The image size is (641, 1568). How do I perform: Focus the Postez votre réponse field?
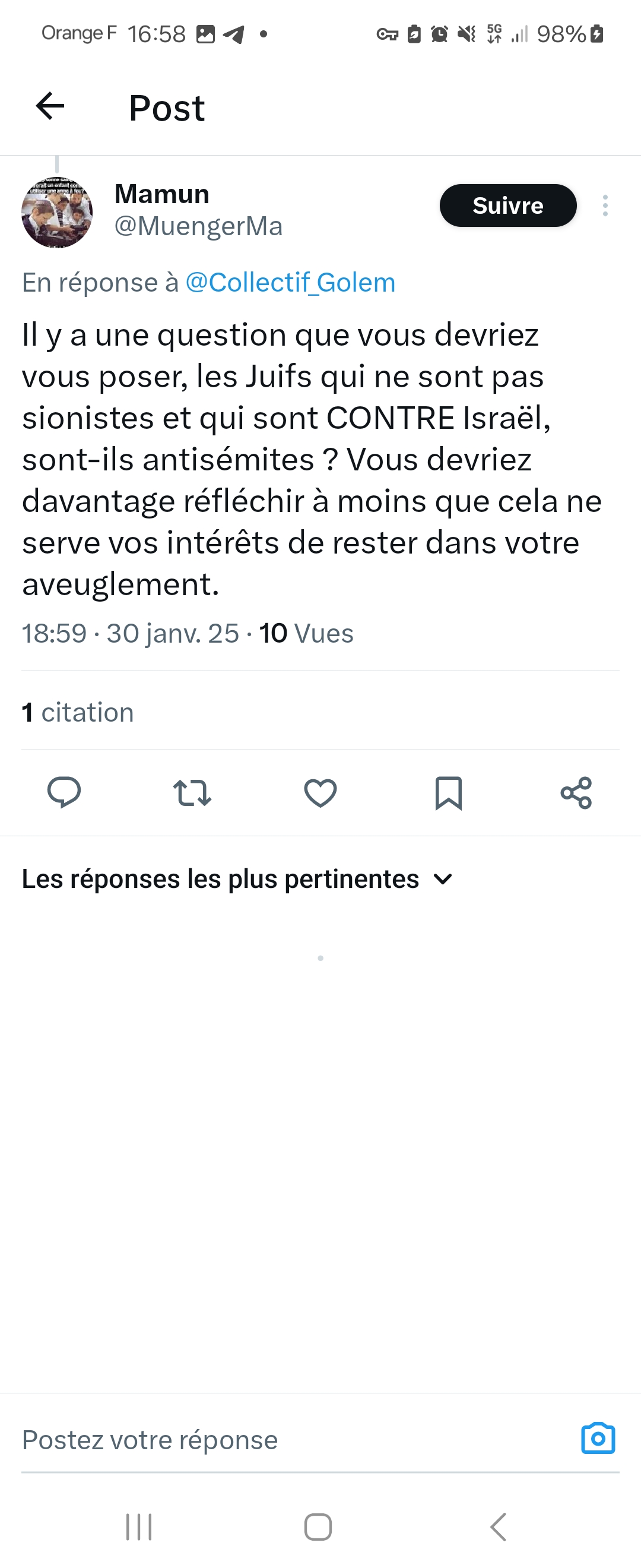[x=243, y=1440]
